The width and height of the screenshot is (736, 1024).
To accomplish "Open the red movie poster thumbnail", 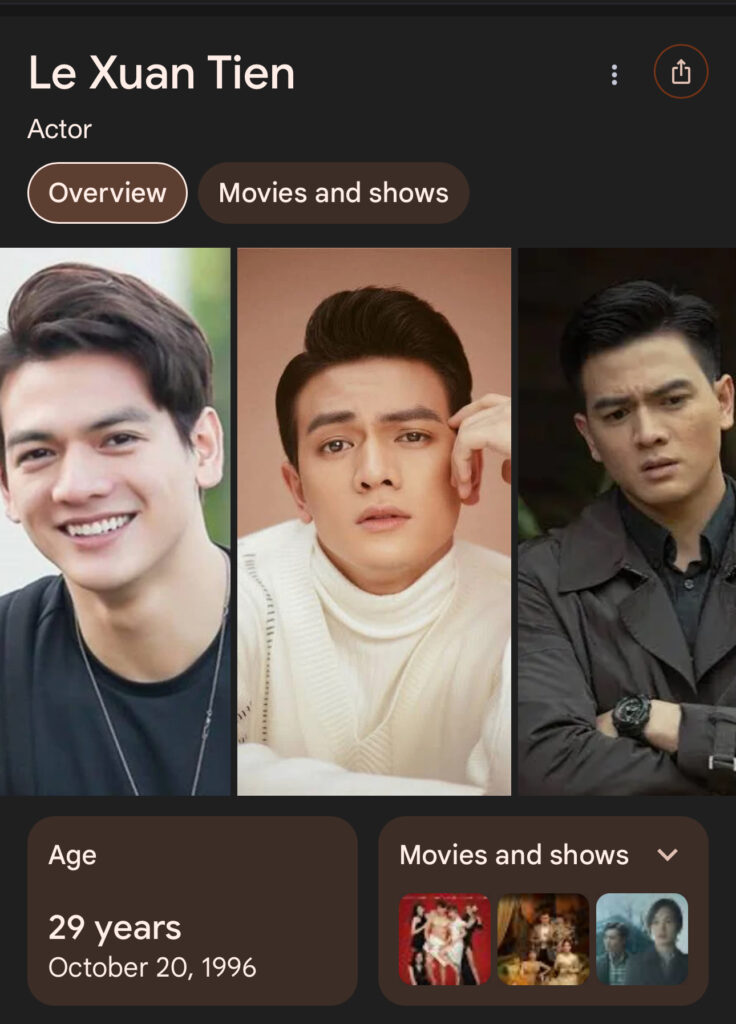I will tap(445, 939).
